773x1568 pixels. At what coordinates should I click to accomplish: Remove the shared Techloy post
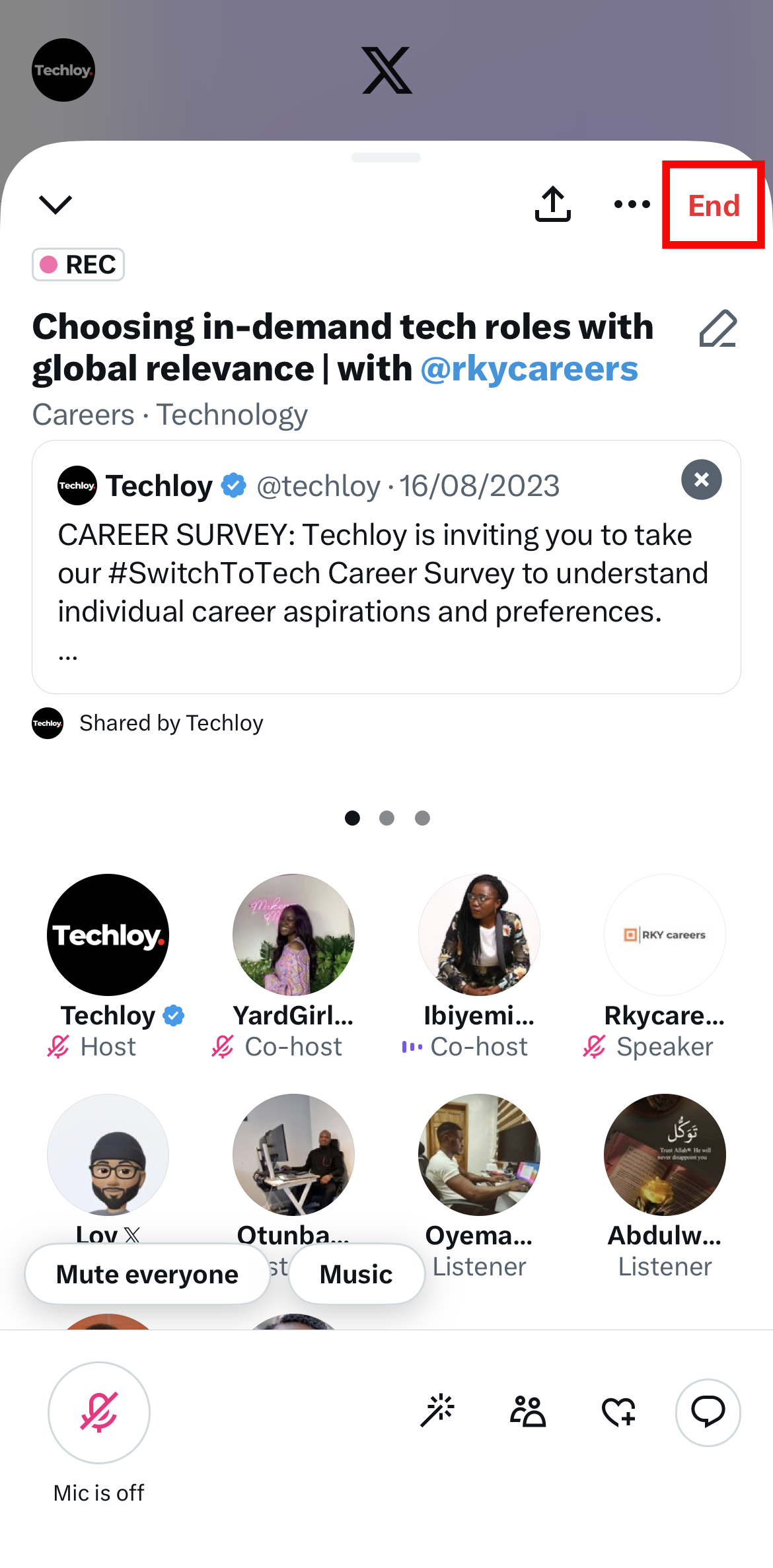point(701,480)
